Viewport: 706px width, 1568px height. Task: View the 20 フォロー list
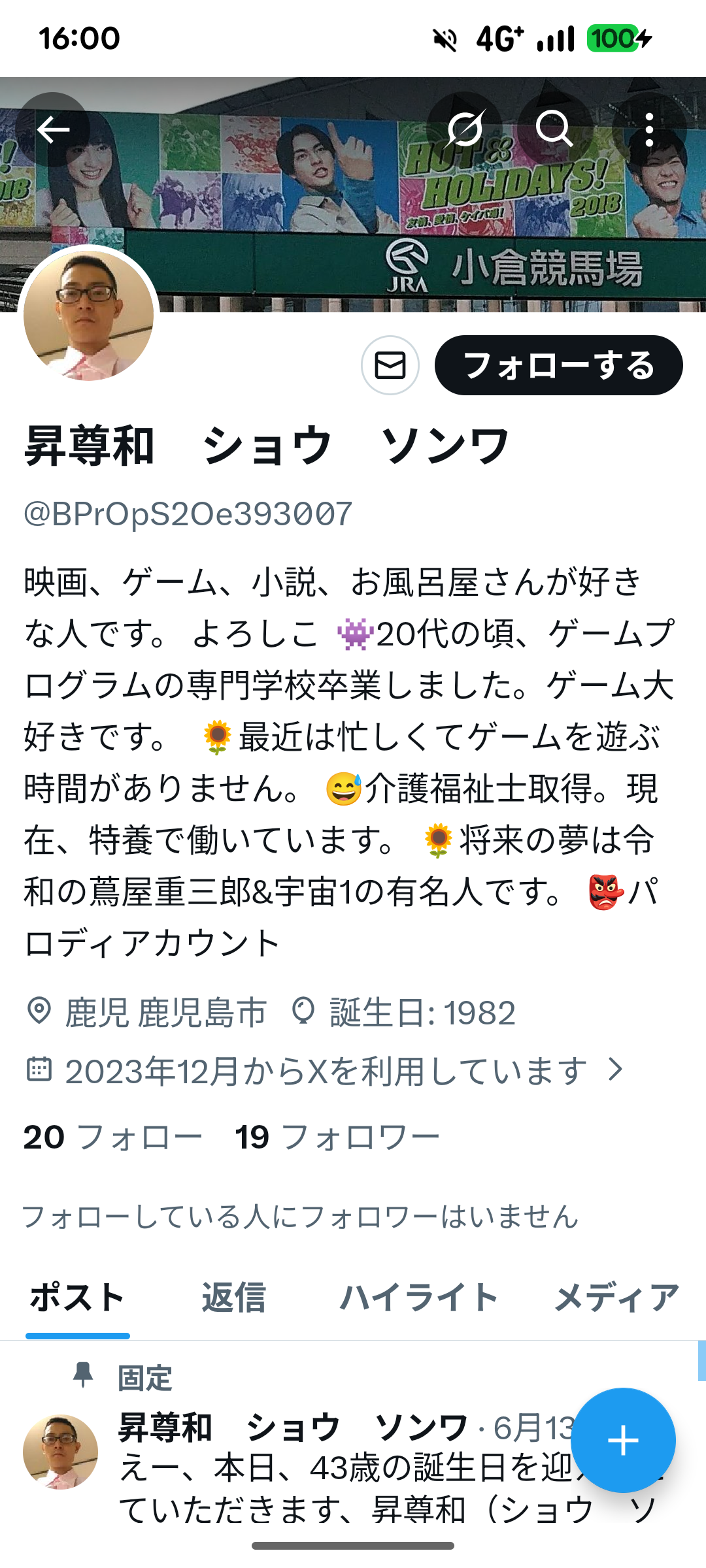tap(112, 1137)
